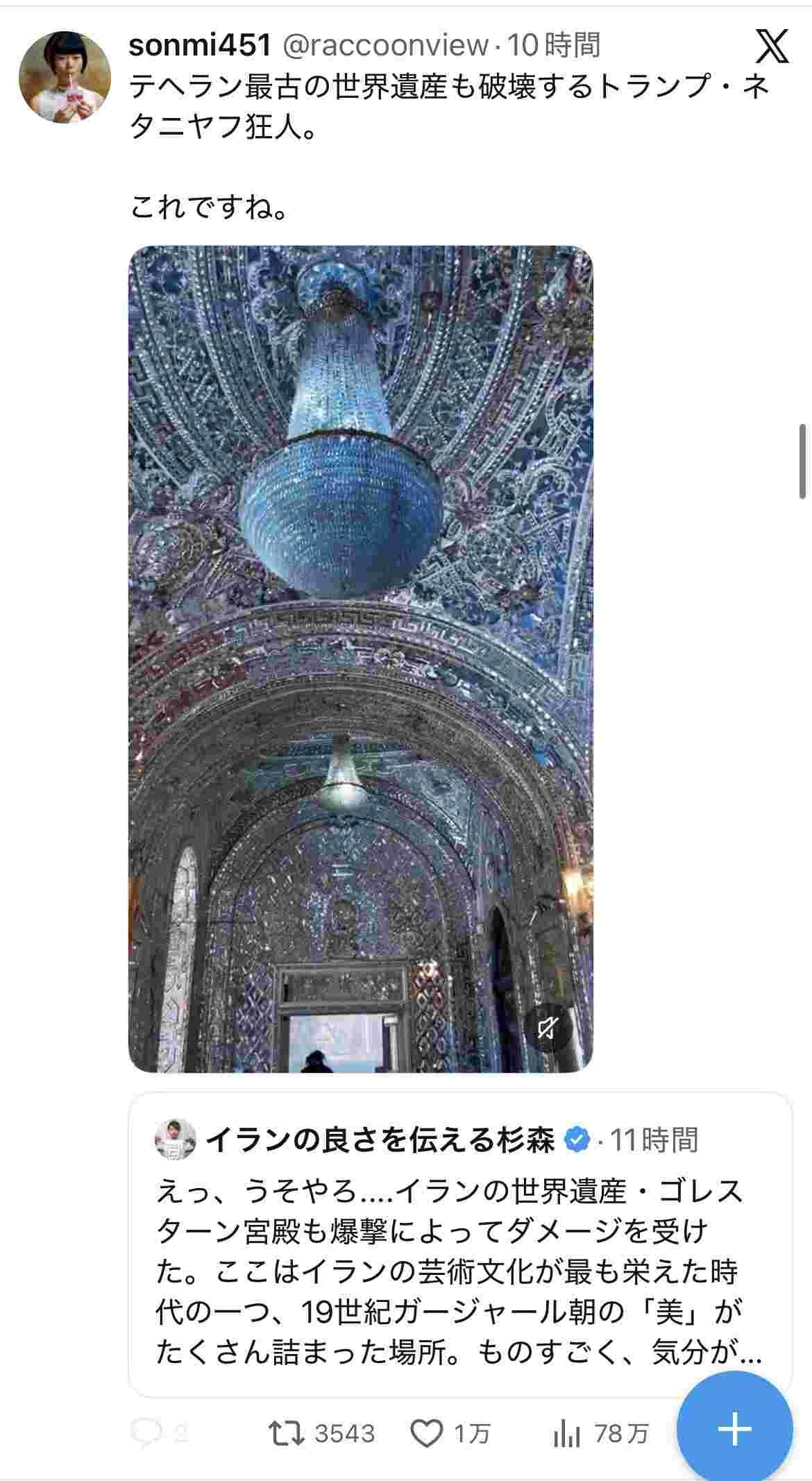Unmute the video in the post

pos(548,1028)
